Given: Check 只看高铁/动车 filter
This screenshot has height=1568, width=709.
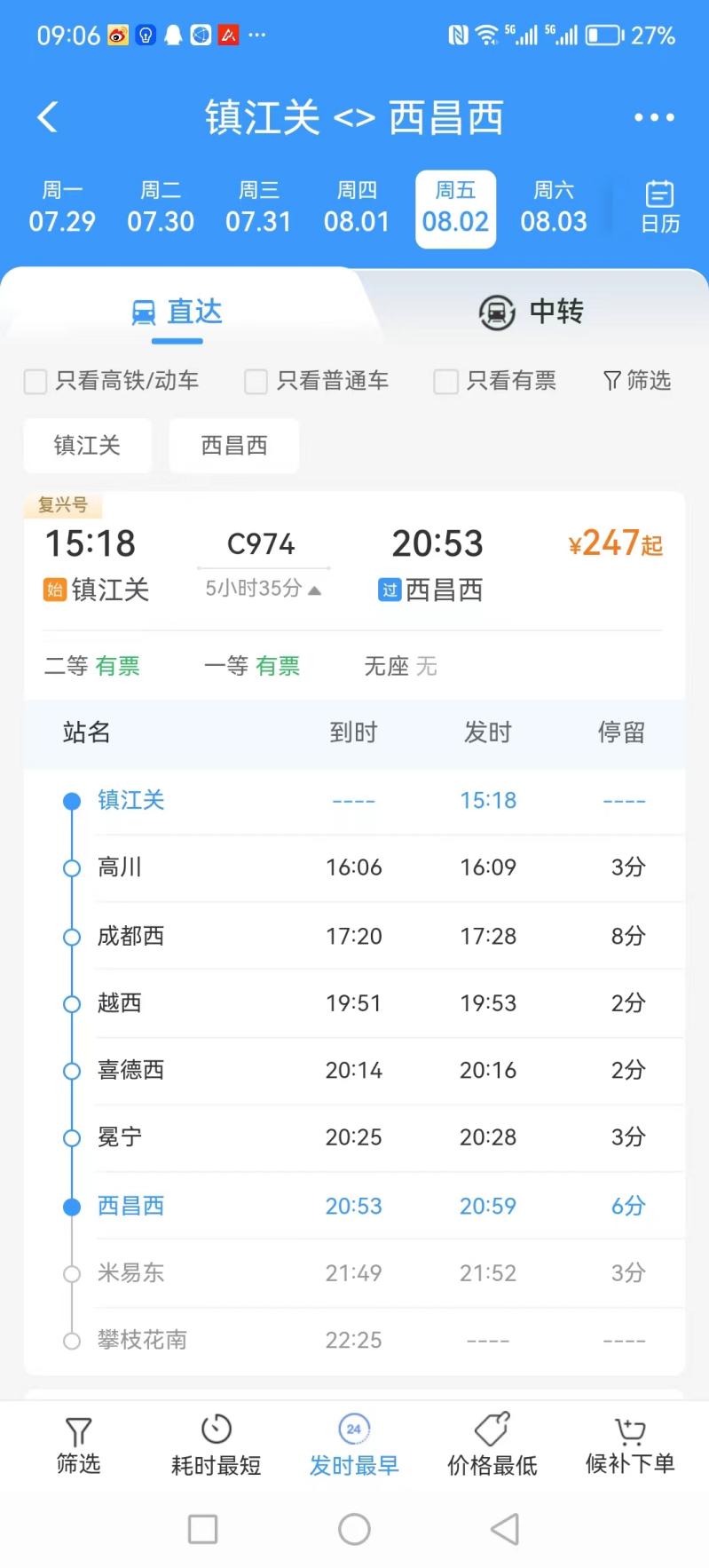Looking at the screenshot, I should pos(35,382).
